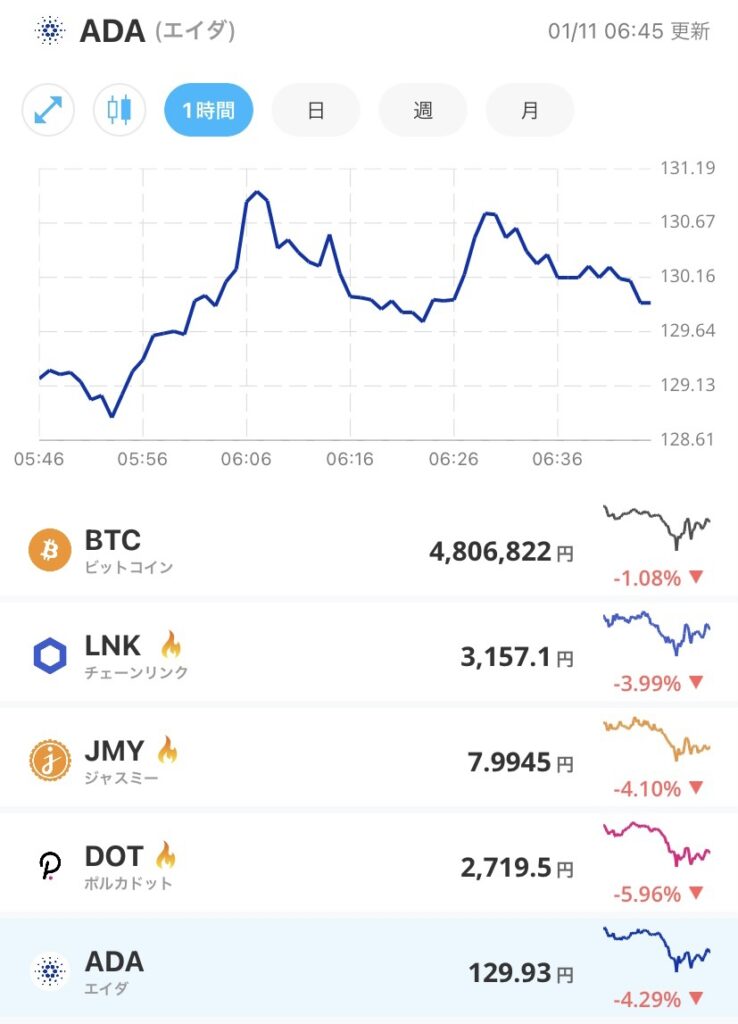
Task: Select the 月 monthly chart tab
Action: 529,110
